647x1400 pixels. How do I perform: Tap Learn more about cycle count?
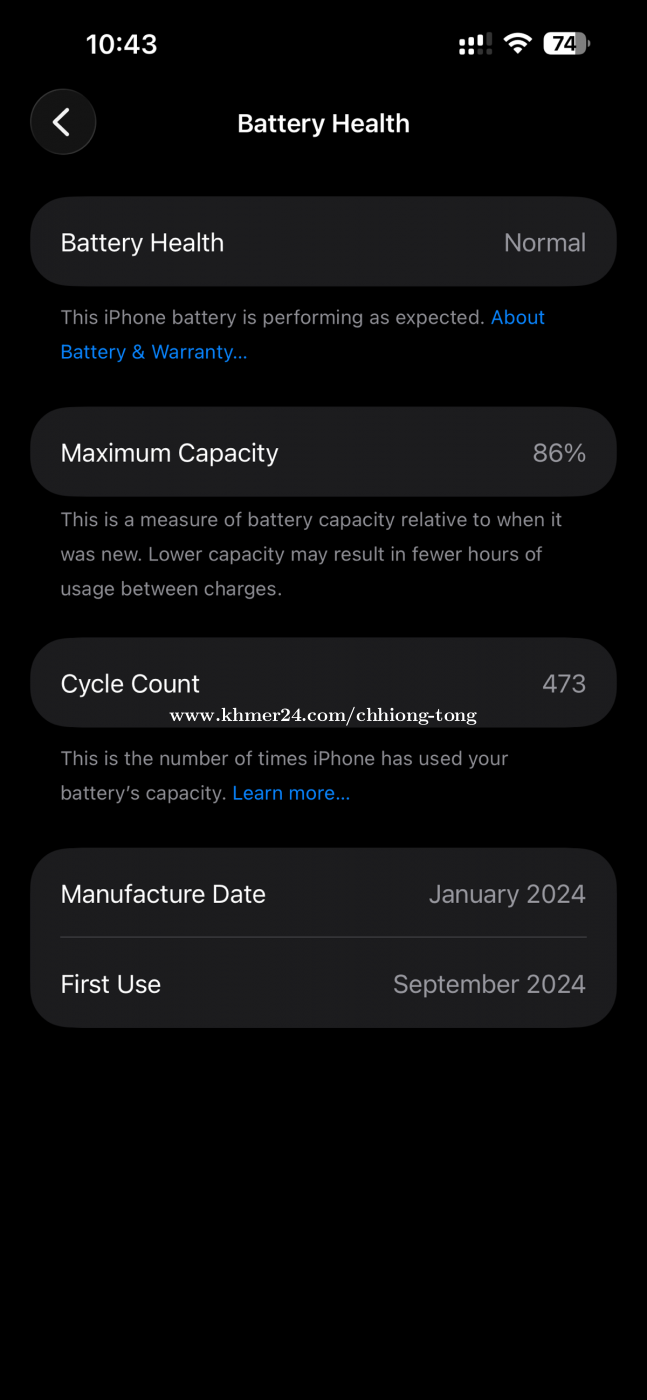(291, 793)
